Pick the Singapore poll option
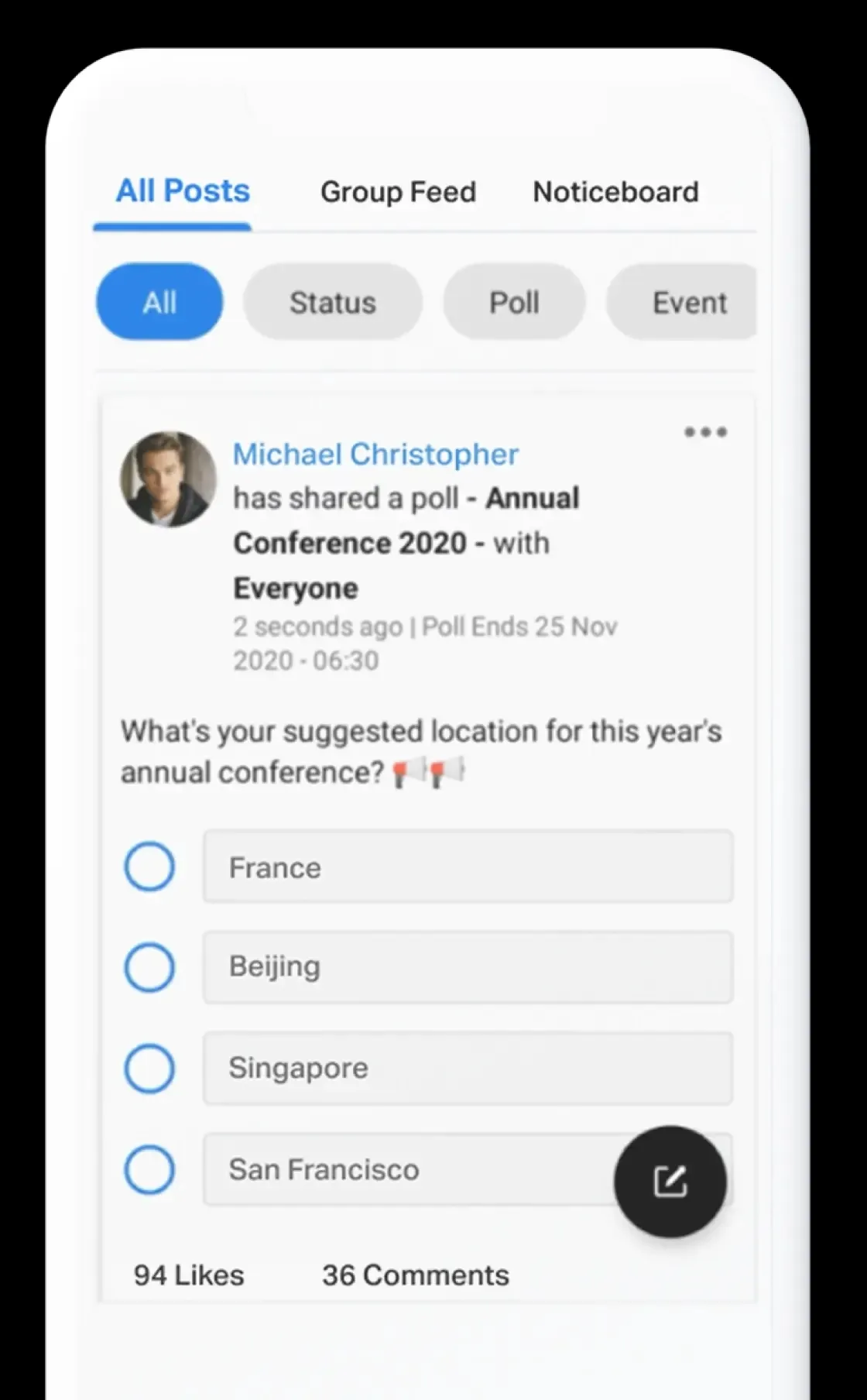The image size is (867, 1400). point(149,1069)
